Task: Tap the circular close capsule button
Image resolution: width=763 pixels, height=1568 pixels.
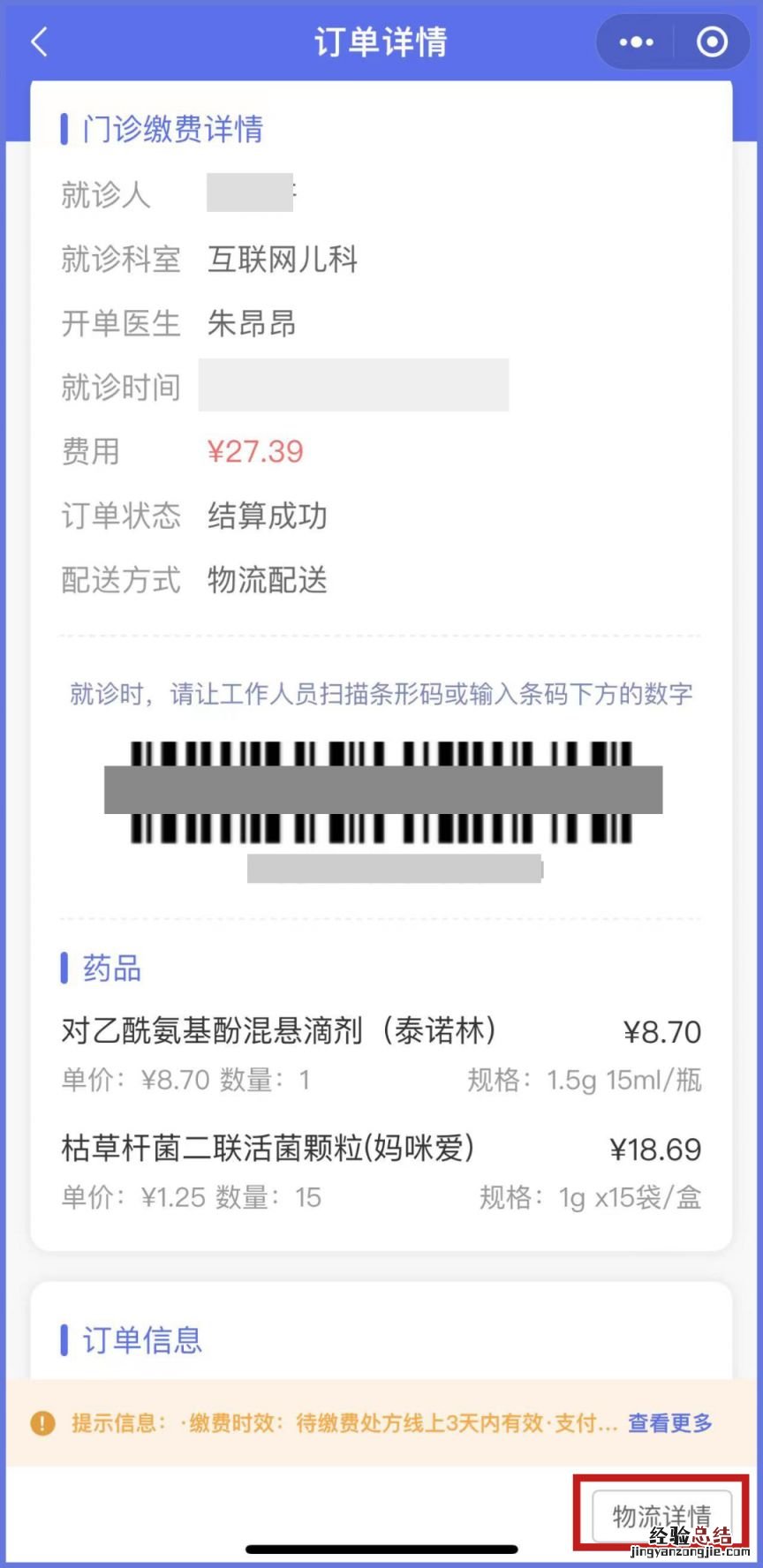Action: 712,41
